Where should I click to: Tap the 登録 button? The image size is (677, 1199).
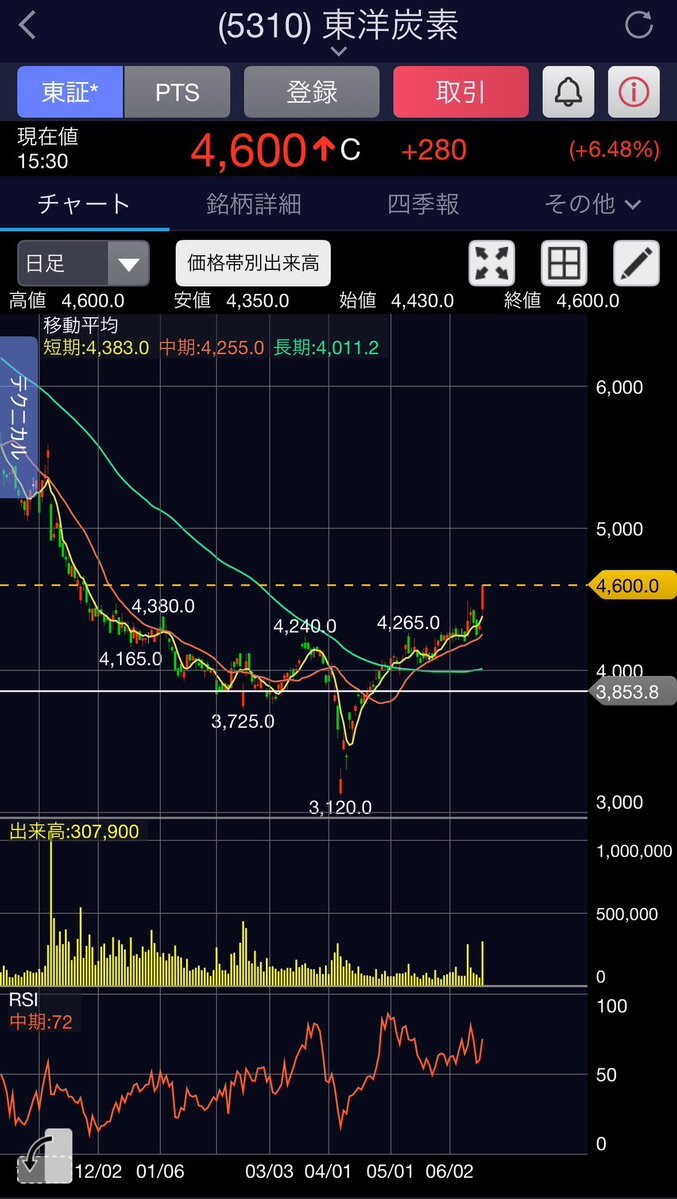[x=311, y=92]
